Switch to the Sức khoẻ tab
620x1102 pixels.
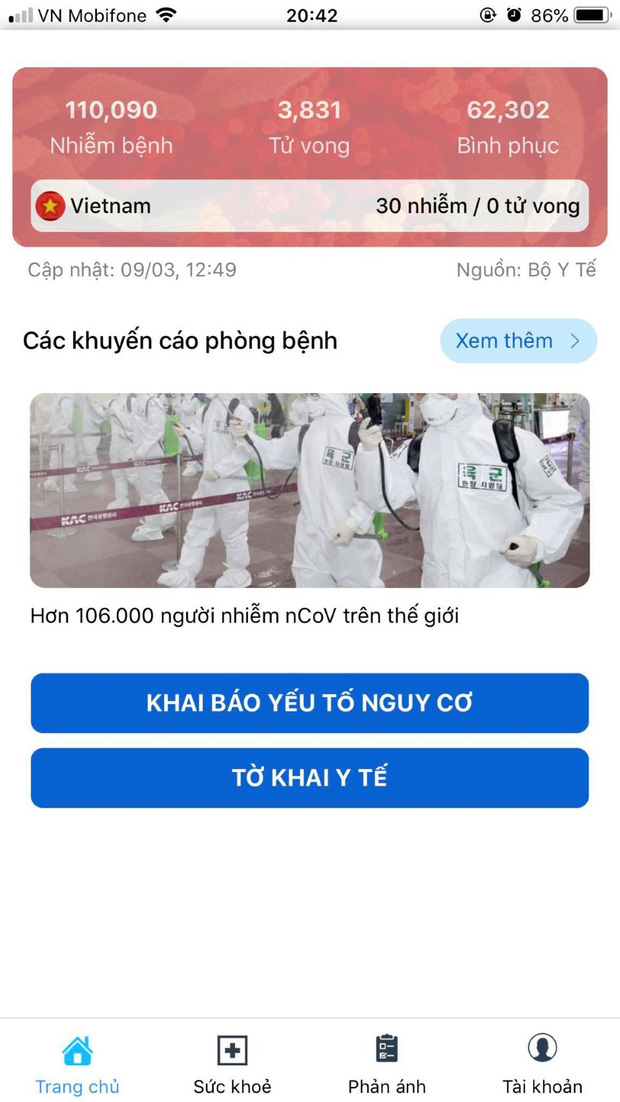[232, 1064]
